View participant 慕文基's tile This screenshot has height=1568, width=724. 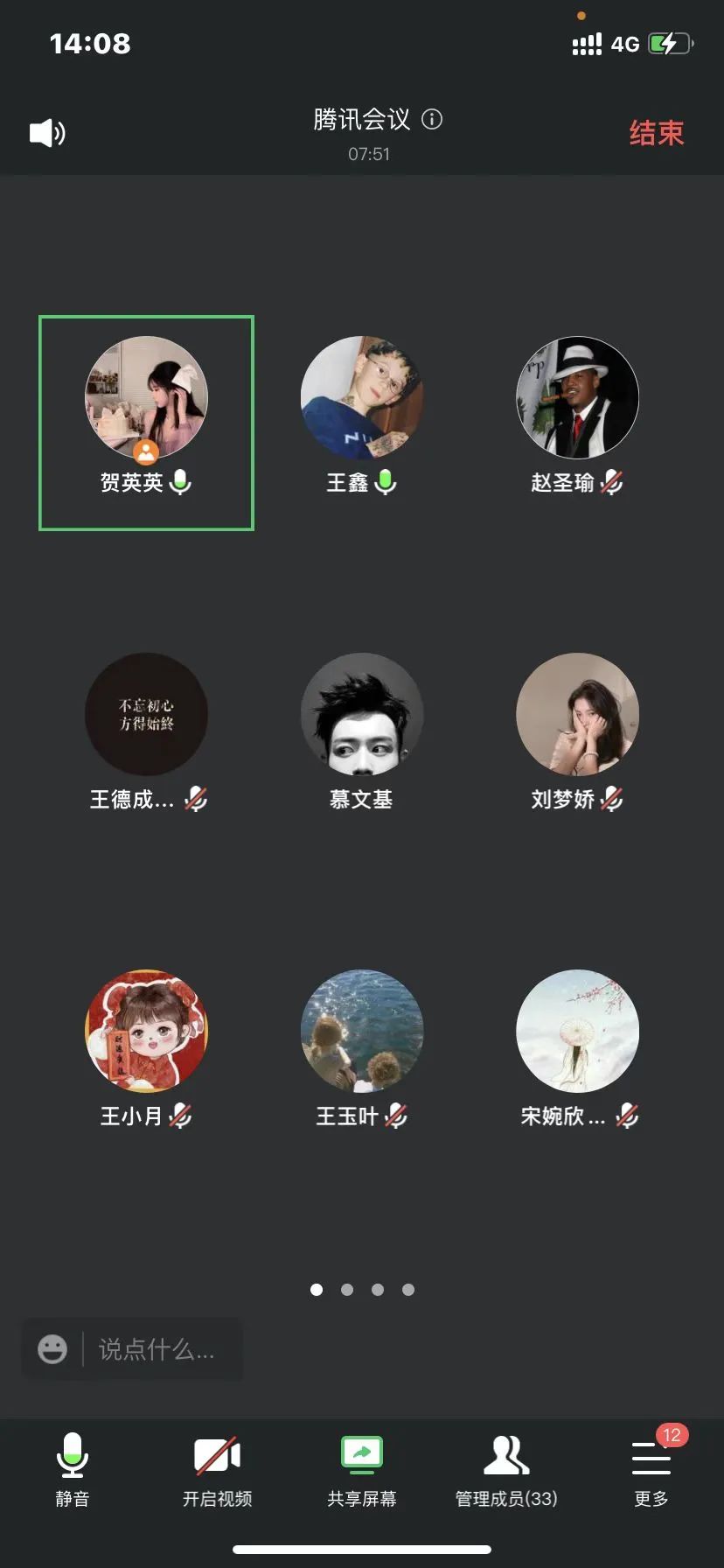click(361, 728)
